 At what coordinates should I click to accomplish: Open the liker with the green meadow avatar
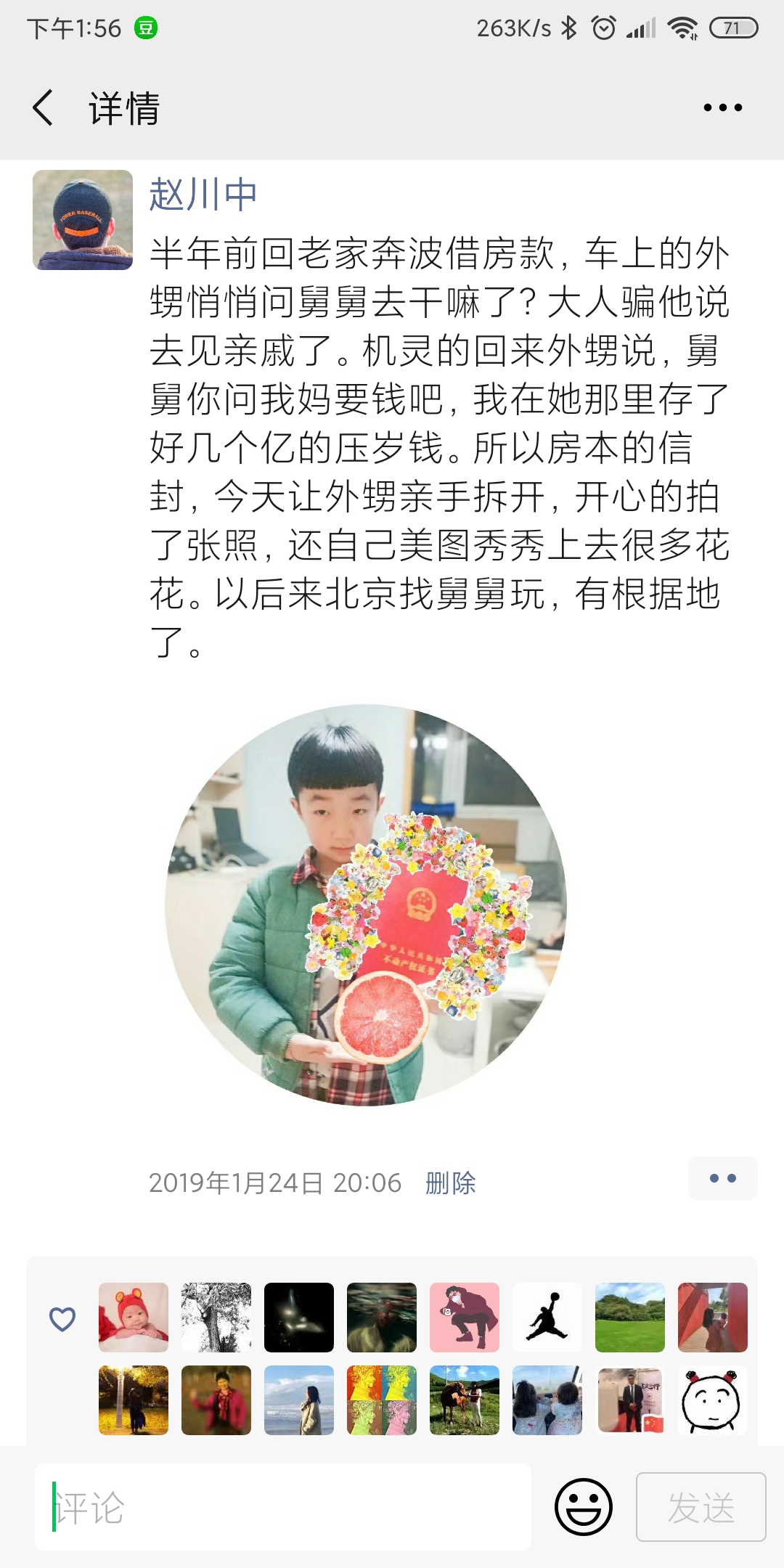coord(630,1317)
